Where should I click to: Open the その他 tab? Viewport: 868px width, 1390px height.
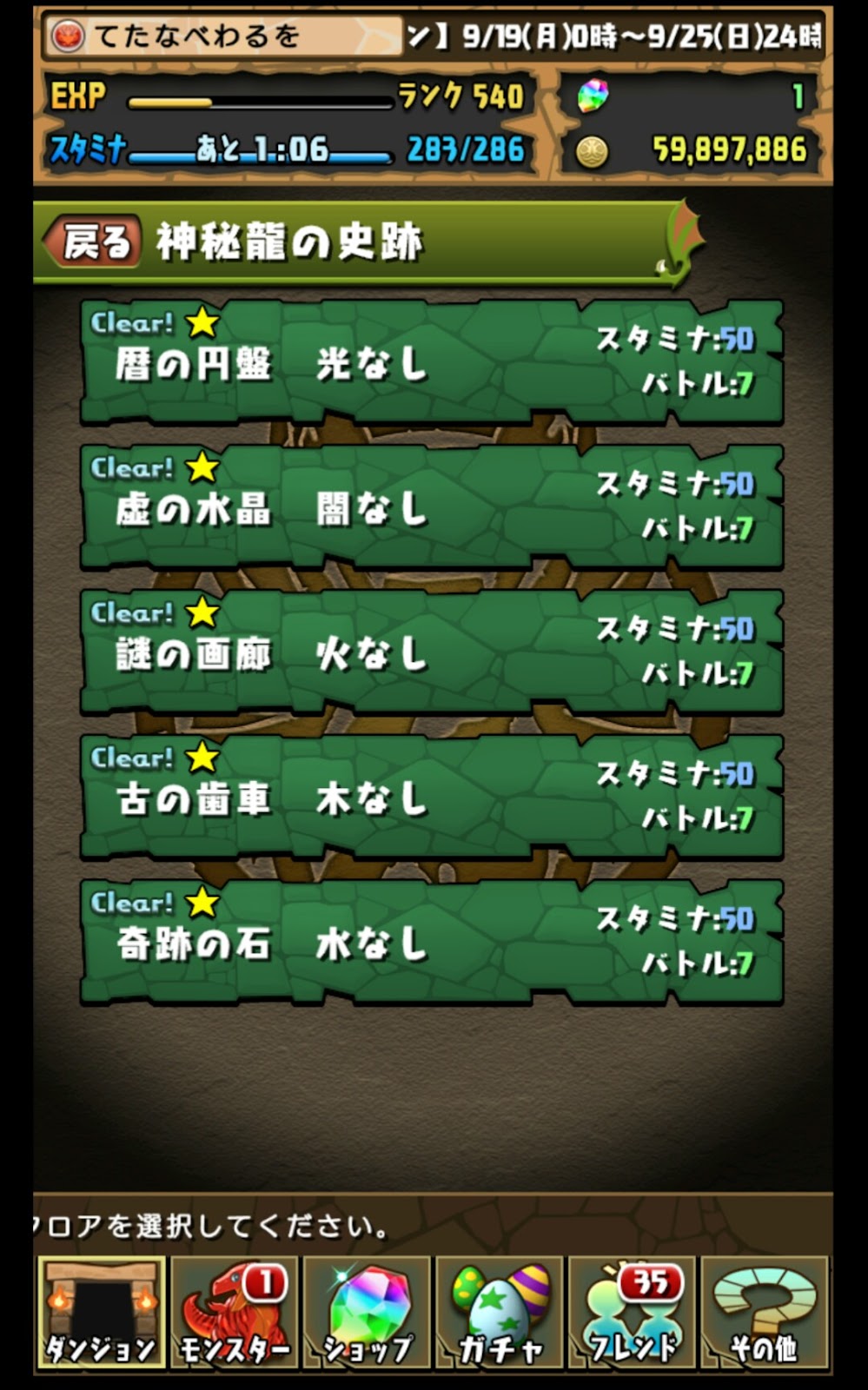tap(765, 1312)
